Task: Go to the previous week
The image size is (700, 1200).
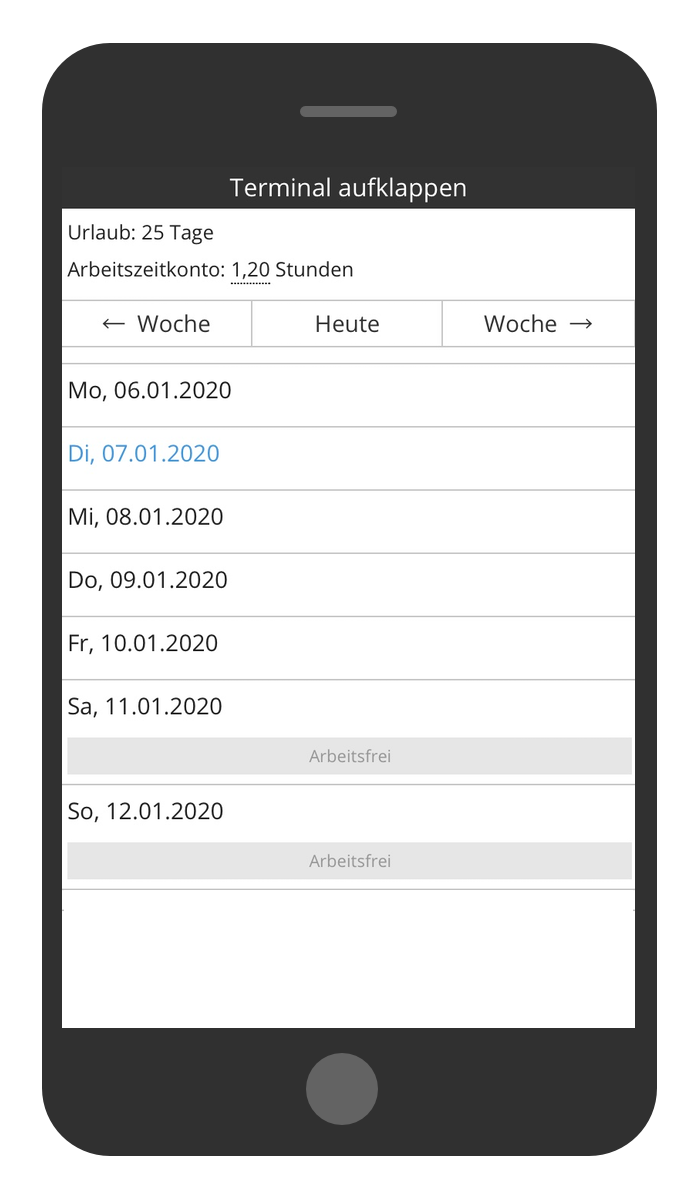Action: point(157,324)
